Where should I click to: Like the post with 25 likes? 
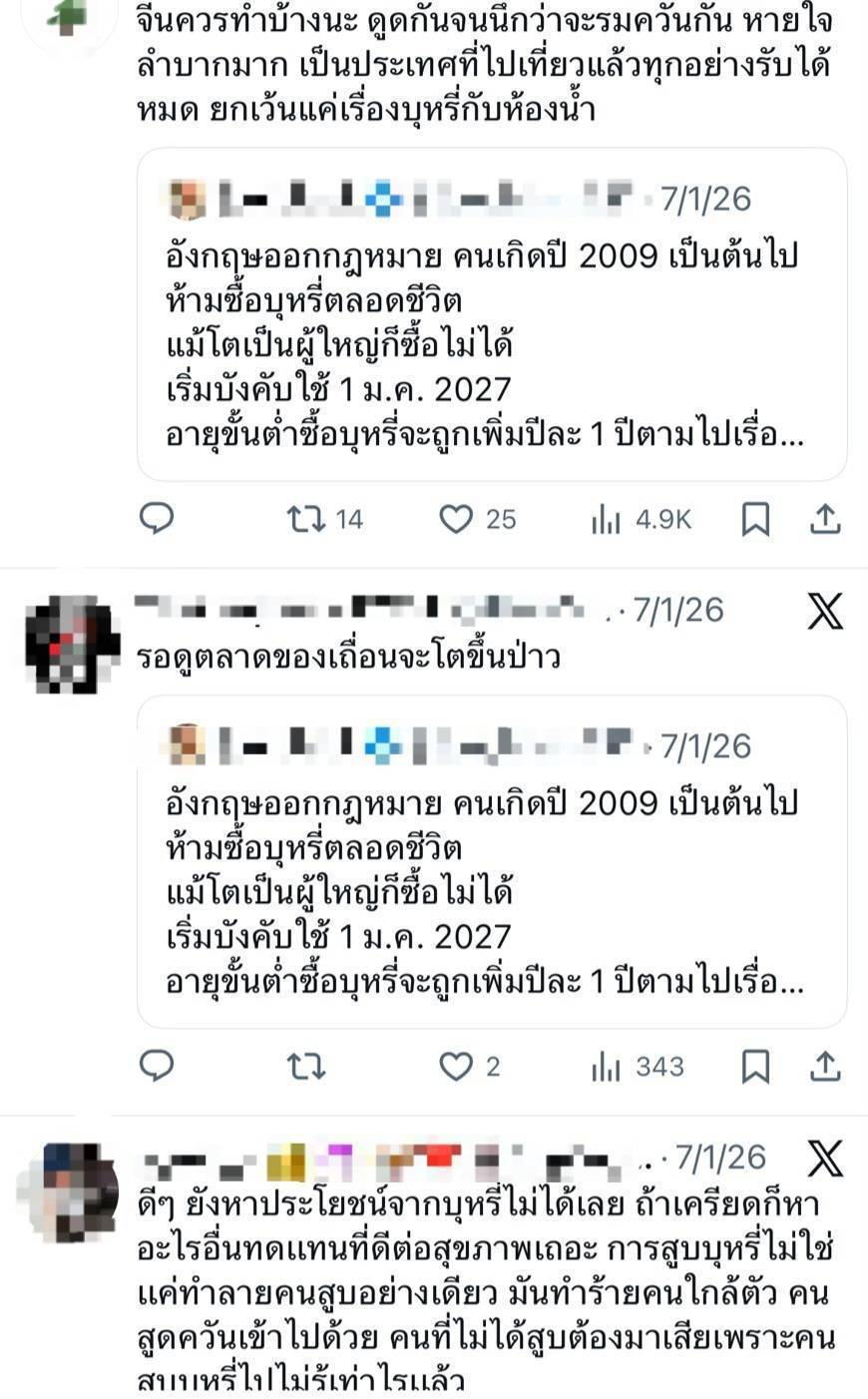tap(456, 519)
